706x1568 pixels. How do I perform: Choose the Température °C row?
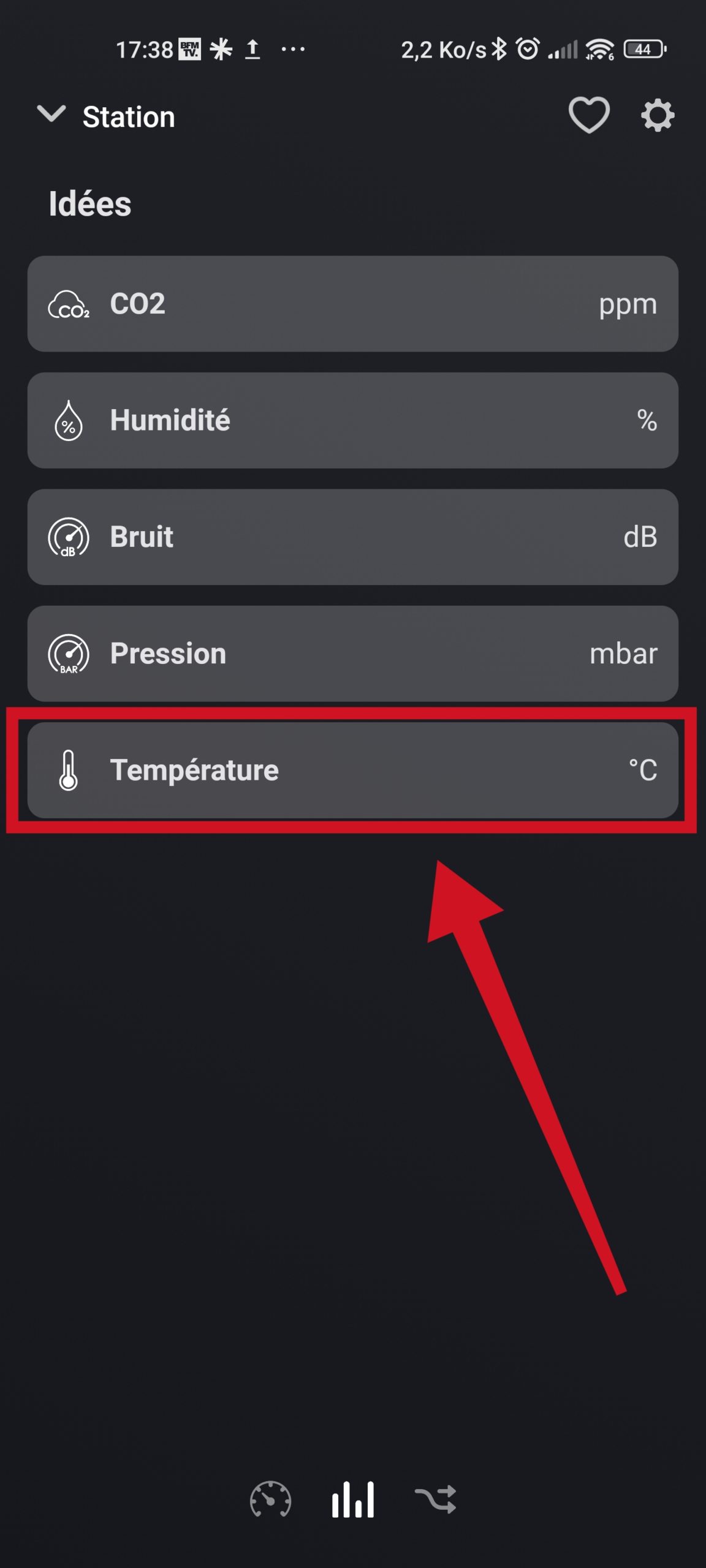353,770
